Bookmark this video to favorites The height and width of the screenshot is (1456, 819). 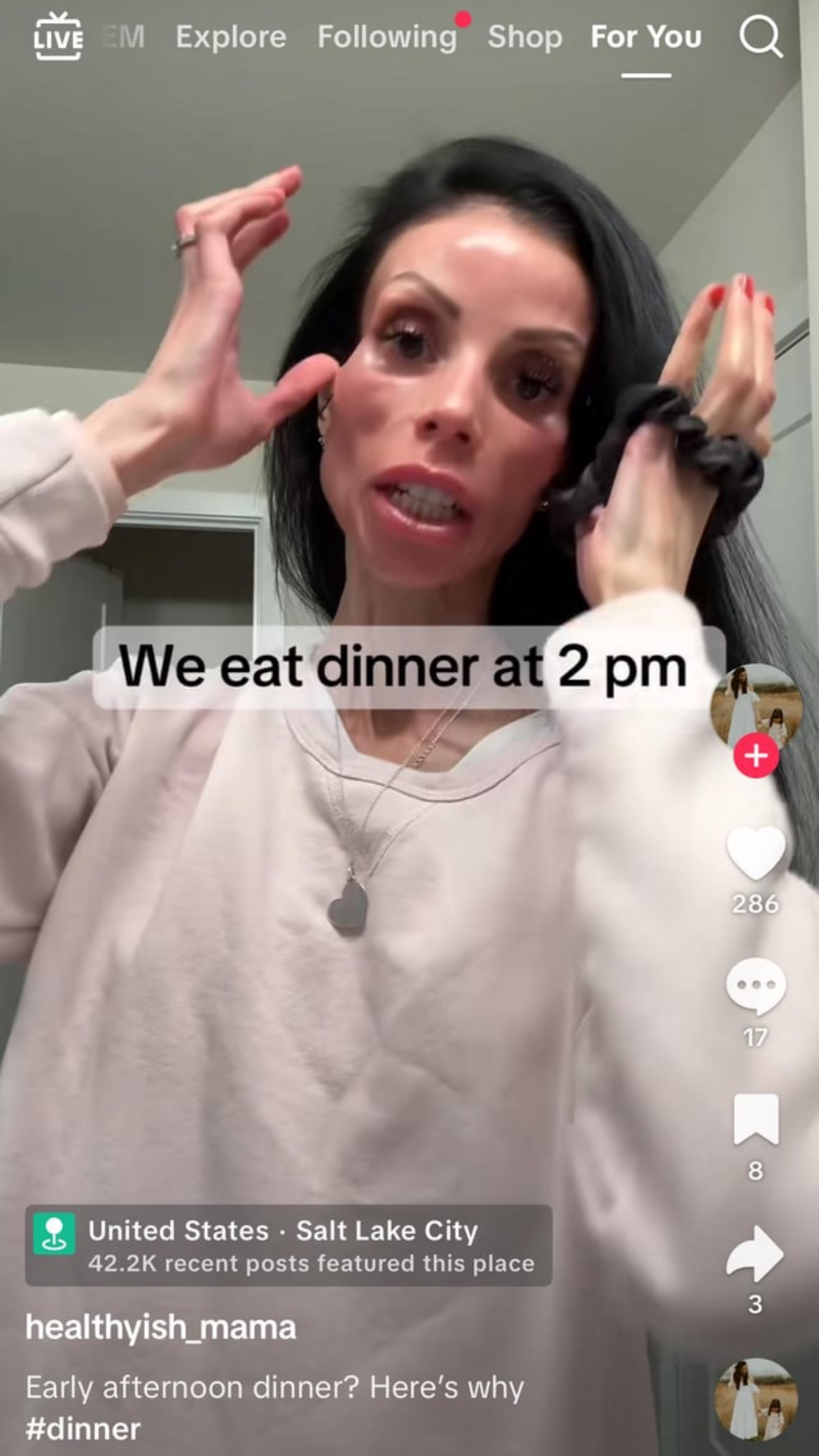coord(756,1119)
